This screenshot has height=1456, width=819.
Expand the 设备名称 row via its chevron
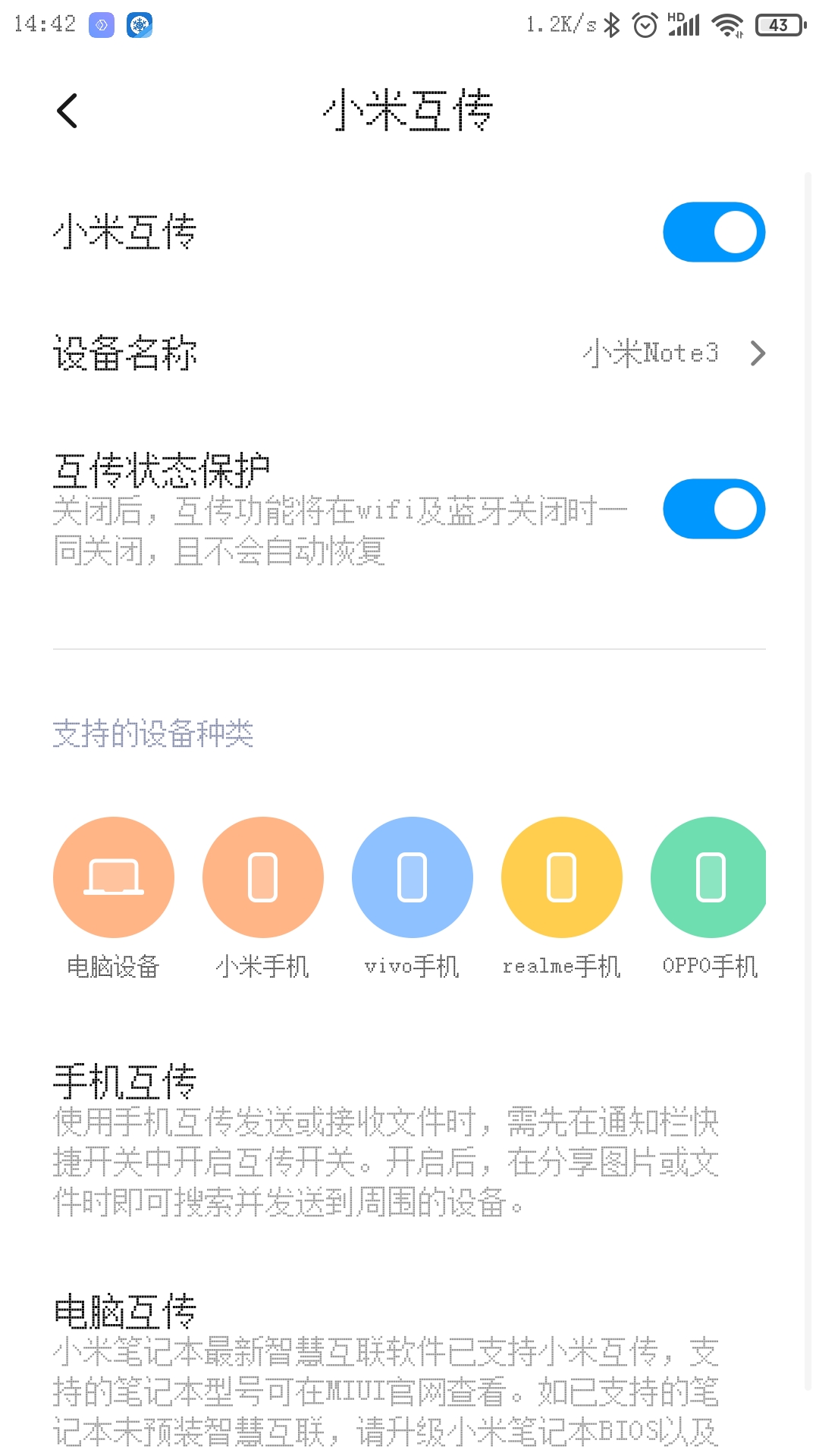point(756,352)
